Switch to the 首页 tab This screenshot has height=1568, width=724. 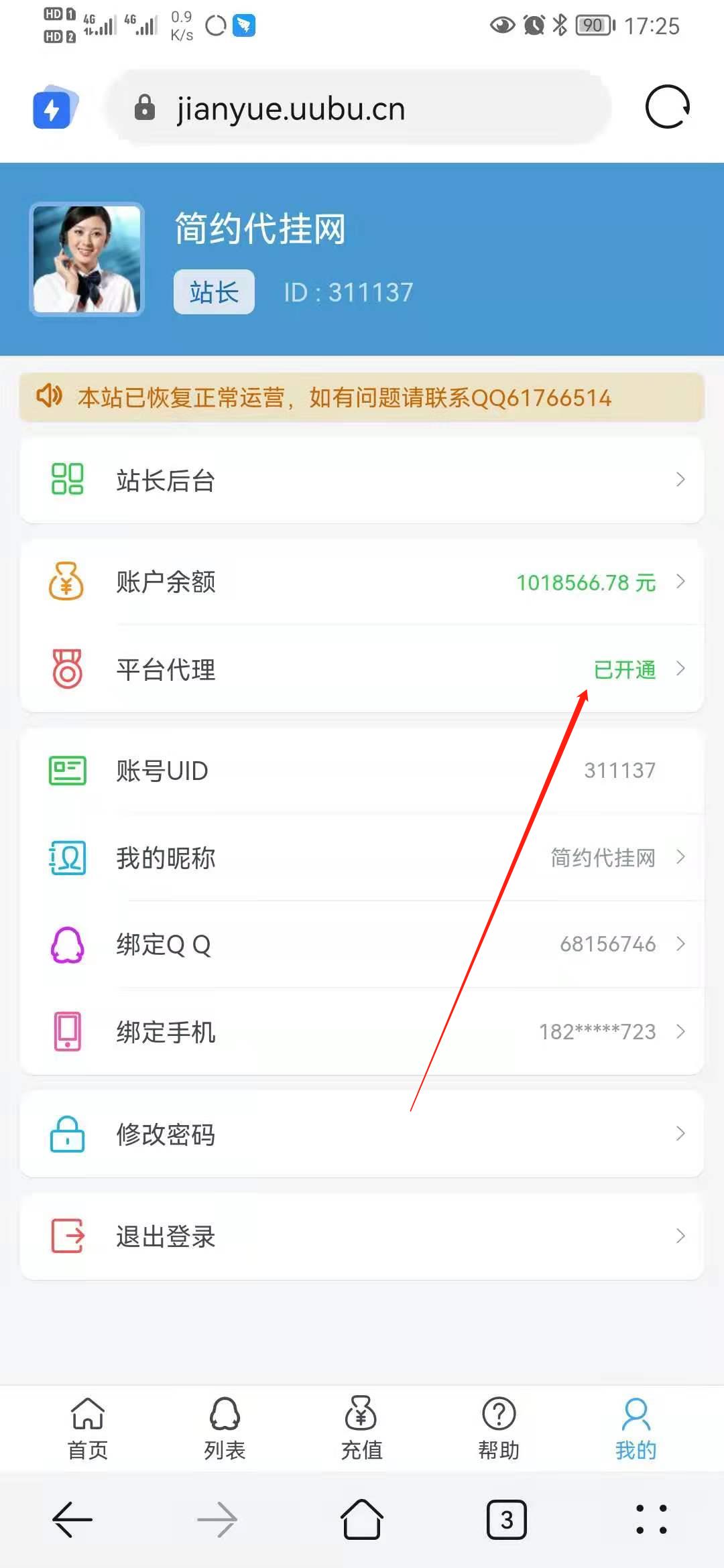88,1428
